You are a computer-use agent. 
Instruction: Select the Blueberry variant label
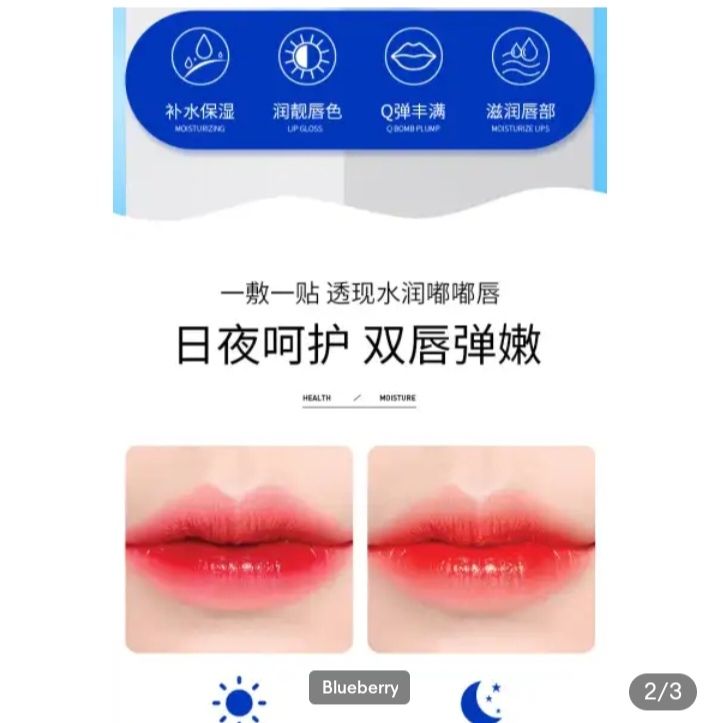click(360, 688)
